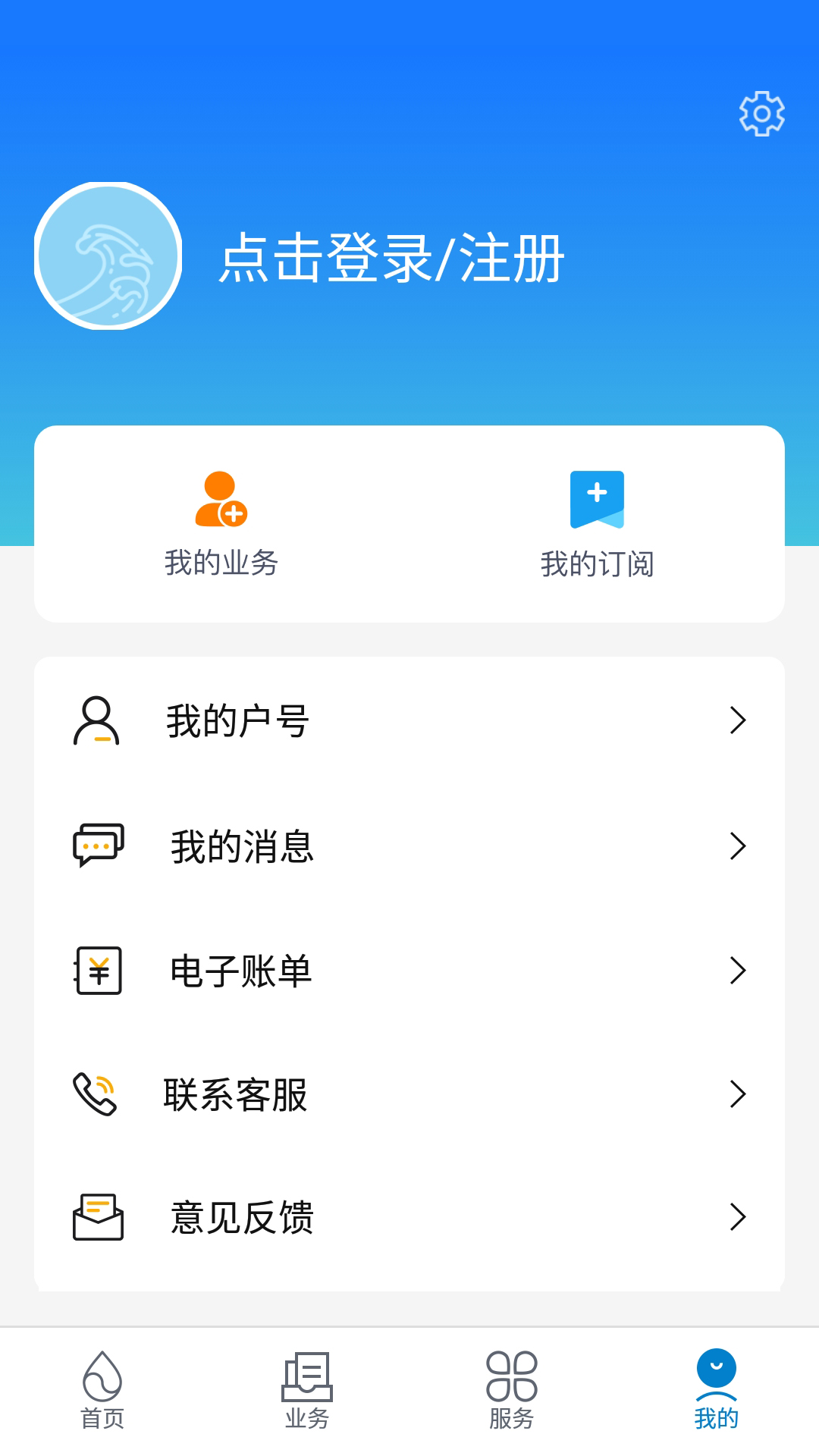The image size is (819, 1456).
Task: Select 联系客服 to contact support
Action: point(409,1094)
